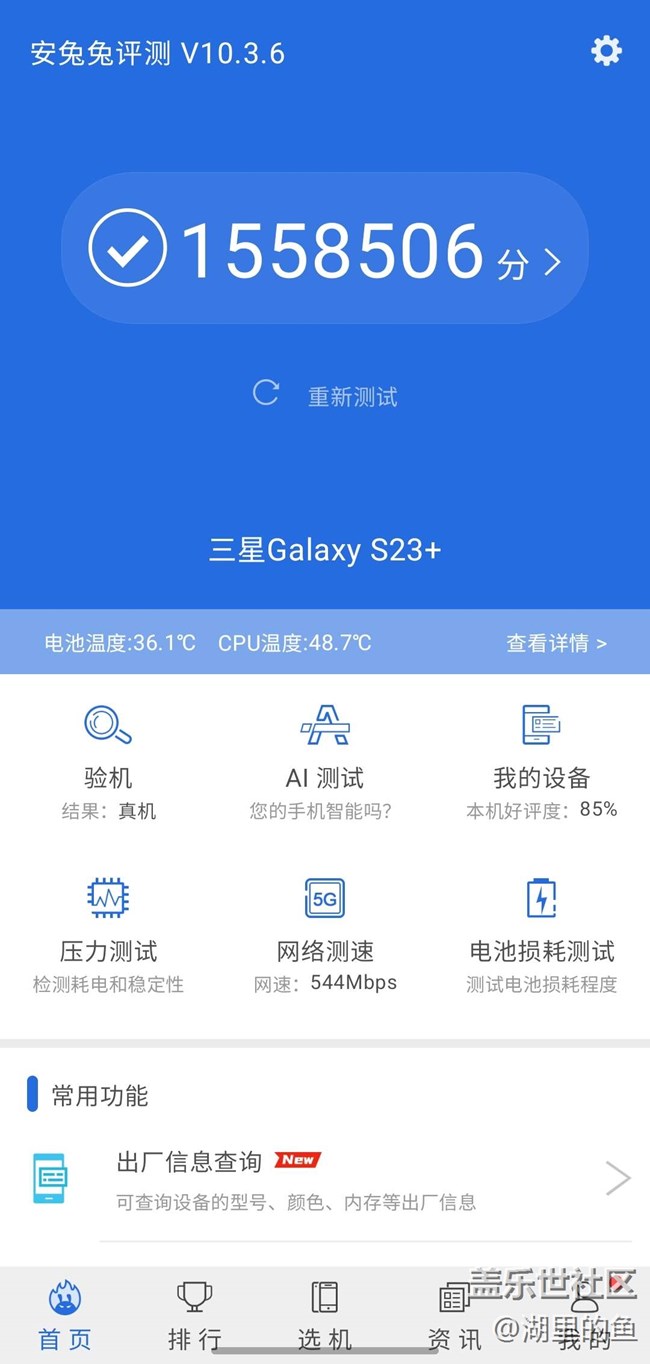Open the 出厂信息查询 row
This screenshot has height=1364, width=650.
pos(325,1180)
